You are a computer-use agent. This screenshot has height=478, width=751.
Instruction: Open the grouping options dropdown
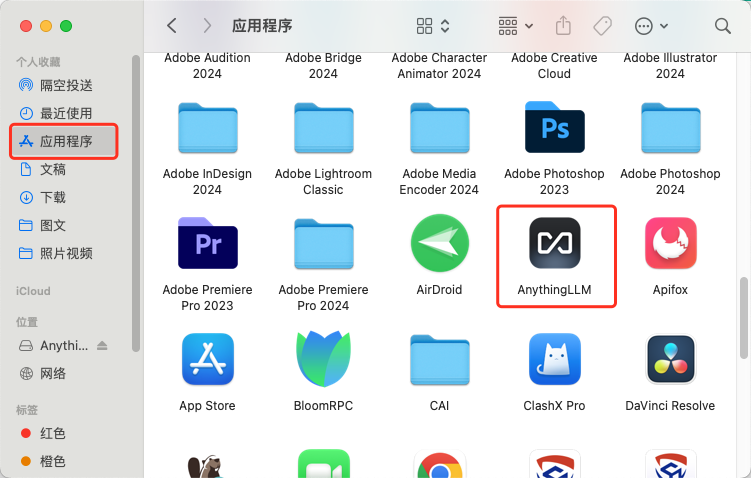coord(515,25)
